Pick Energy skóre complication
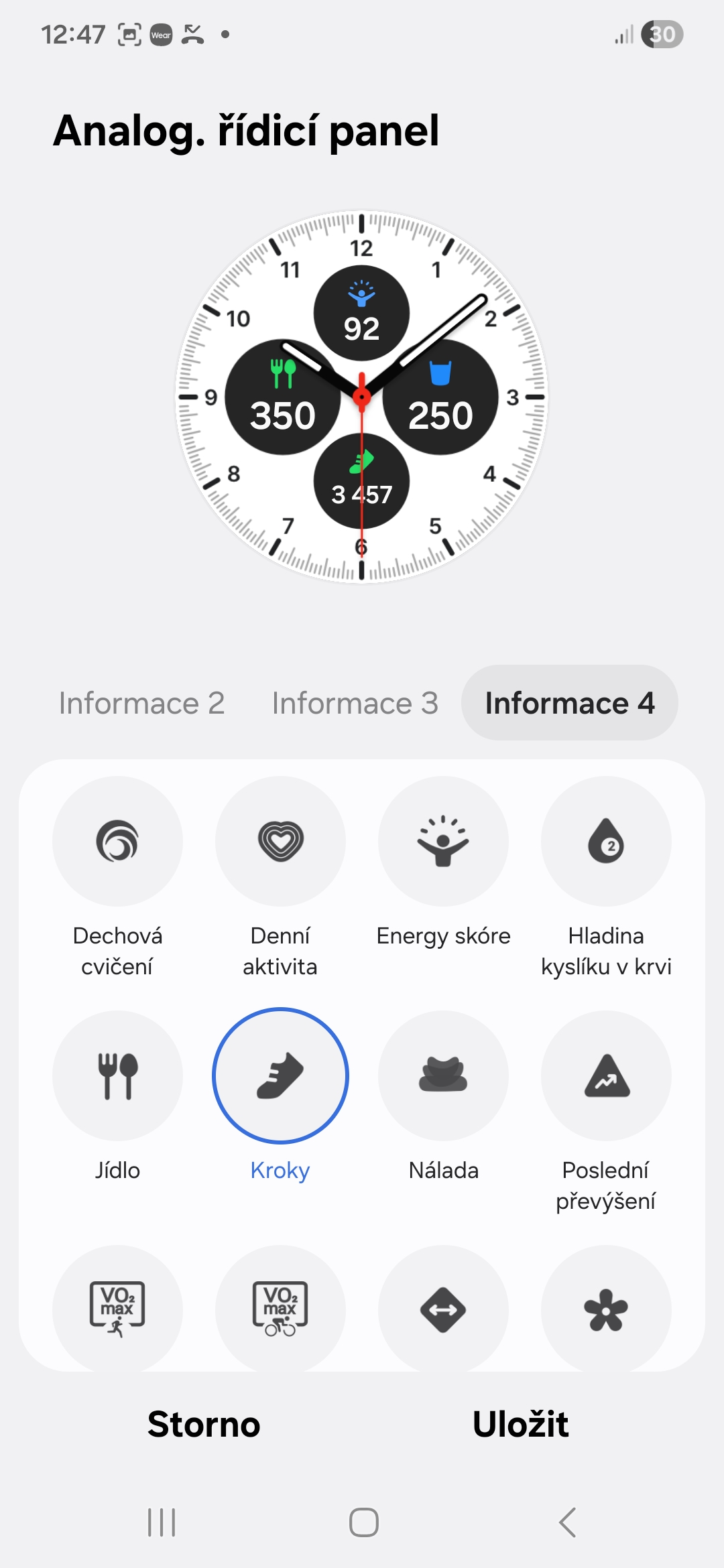Image resolution: width=724 pixels, height=1568 pixels. [443, 841]
